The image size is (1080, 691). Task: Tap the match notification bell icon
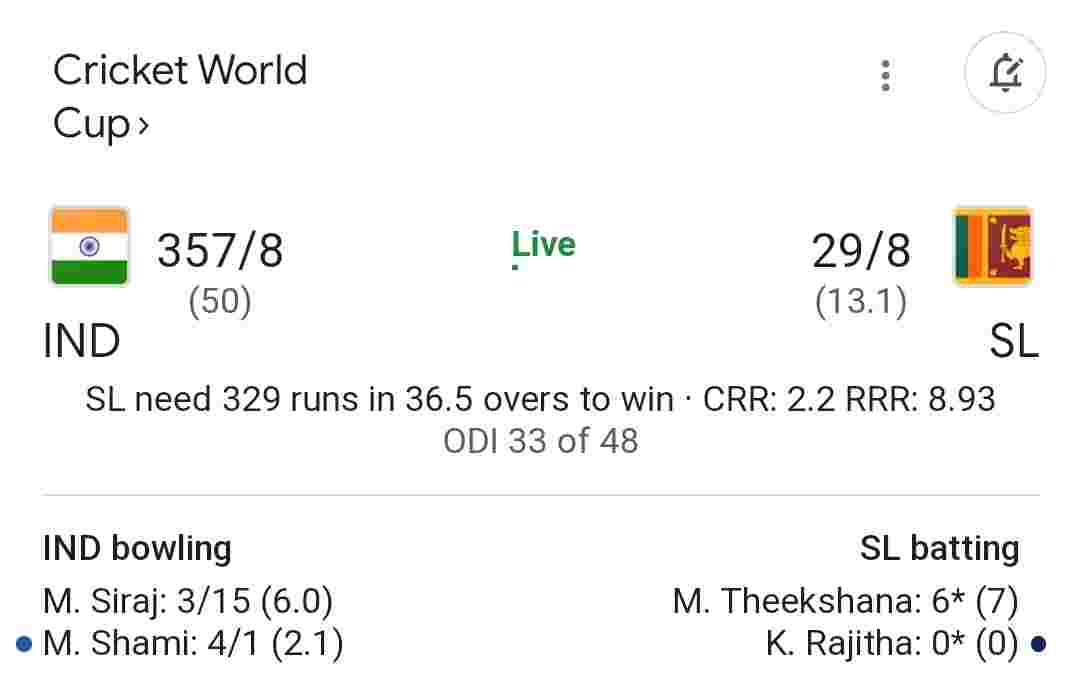point(1005,73)
